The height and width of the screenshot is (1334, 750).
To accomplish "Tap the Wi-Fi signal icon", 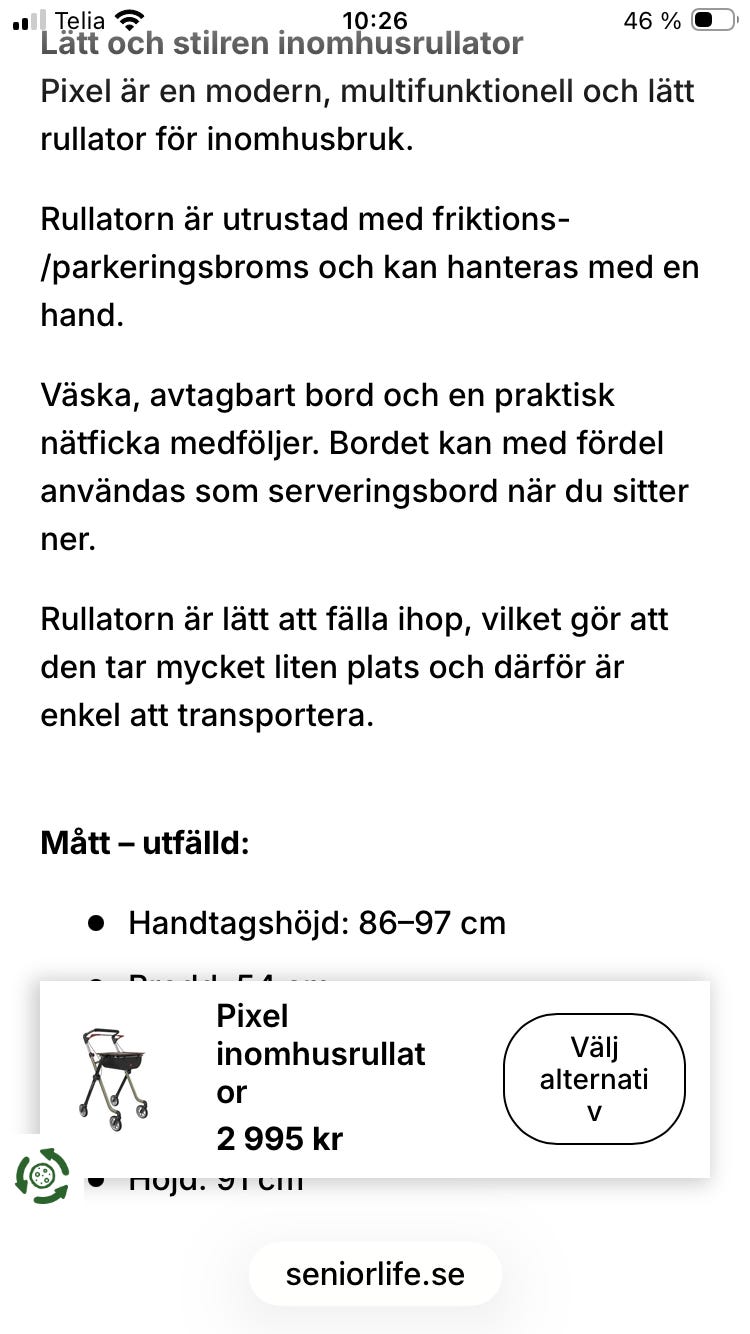I will pyautogui.click(x=130, y=18).
